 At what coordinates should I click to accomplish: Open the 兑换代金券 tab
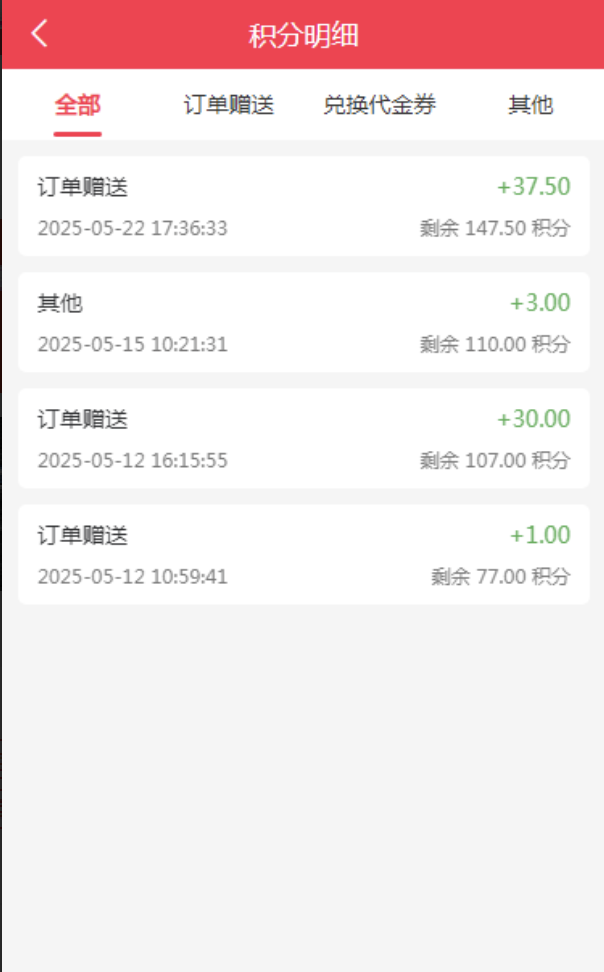tap(380, 105)
